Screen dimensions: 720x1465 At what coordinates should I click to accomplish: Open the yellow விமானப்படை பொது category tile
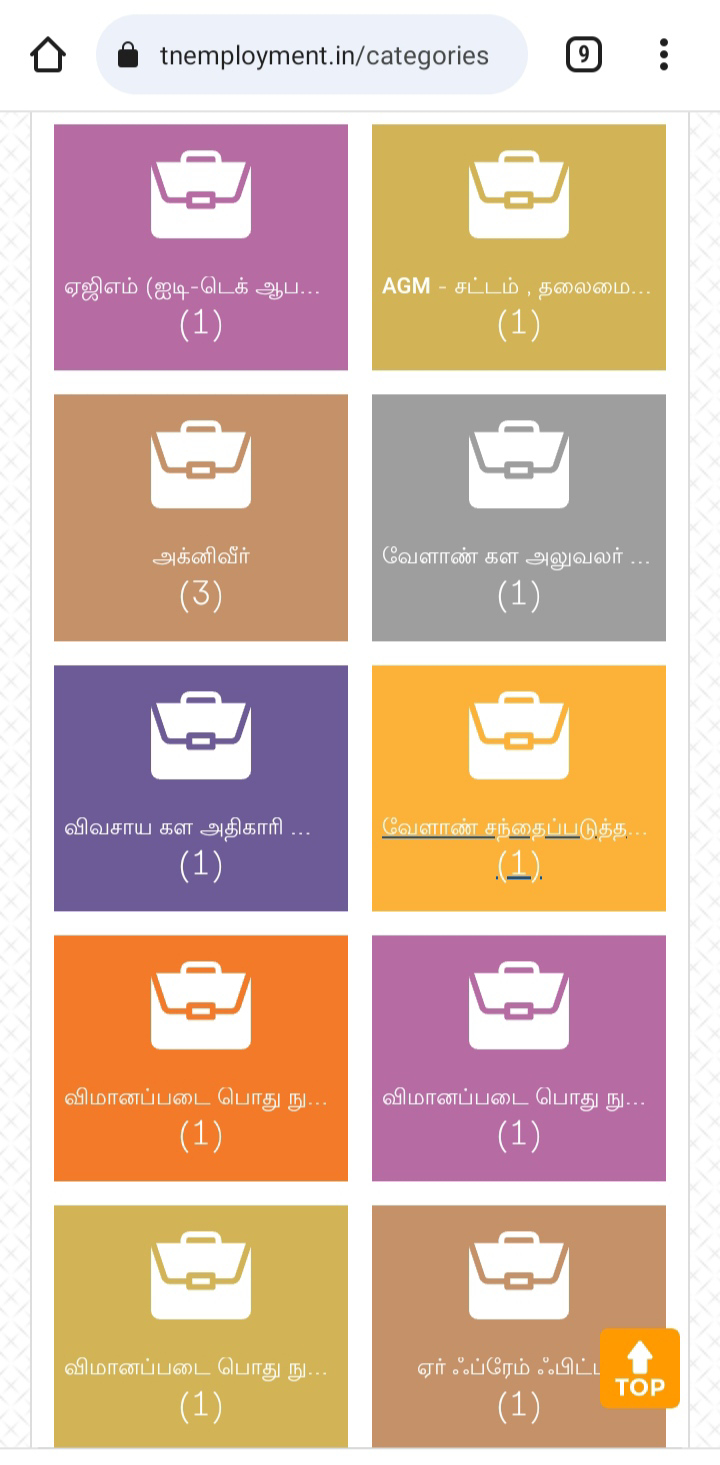point(201,1325)
